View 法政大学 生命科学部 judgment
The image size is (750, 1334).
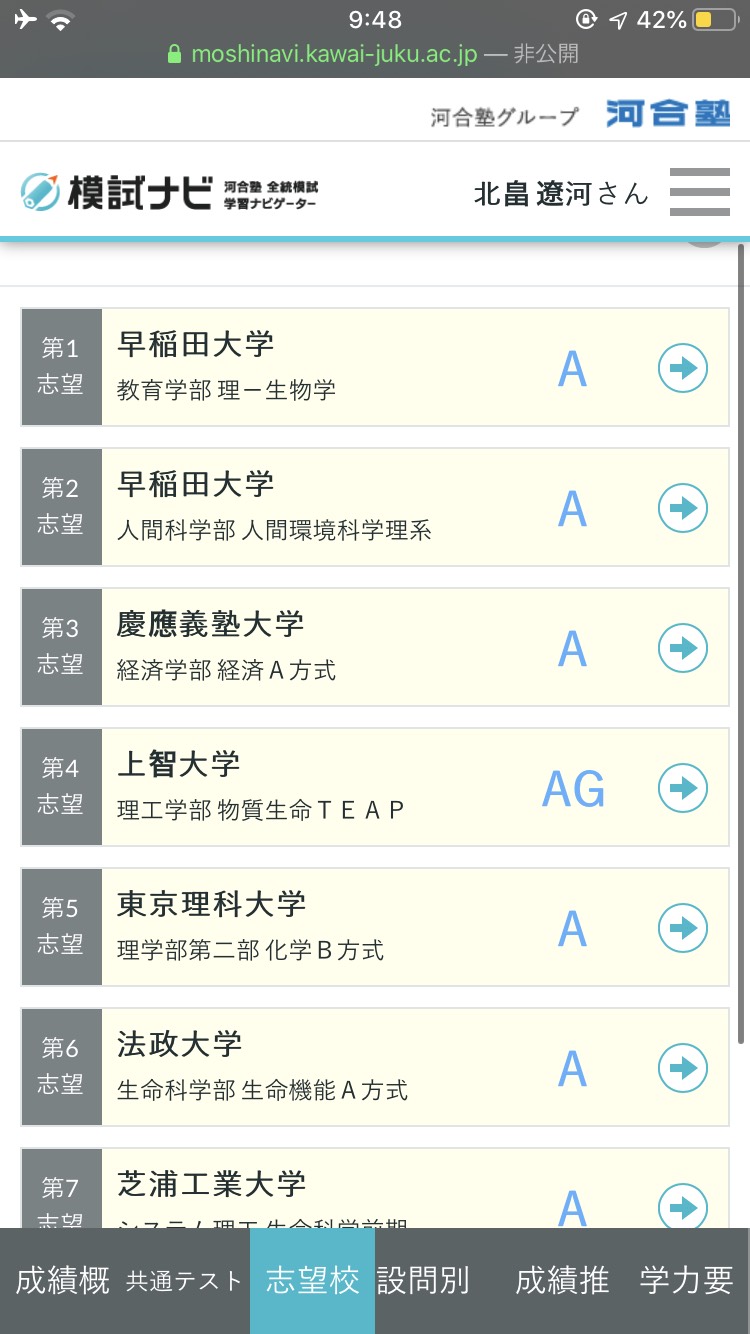pyautogui.click(x=683, y=1068)
